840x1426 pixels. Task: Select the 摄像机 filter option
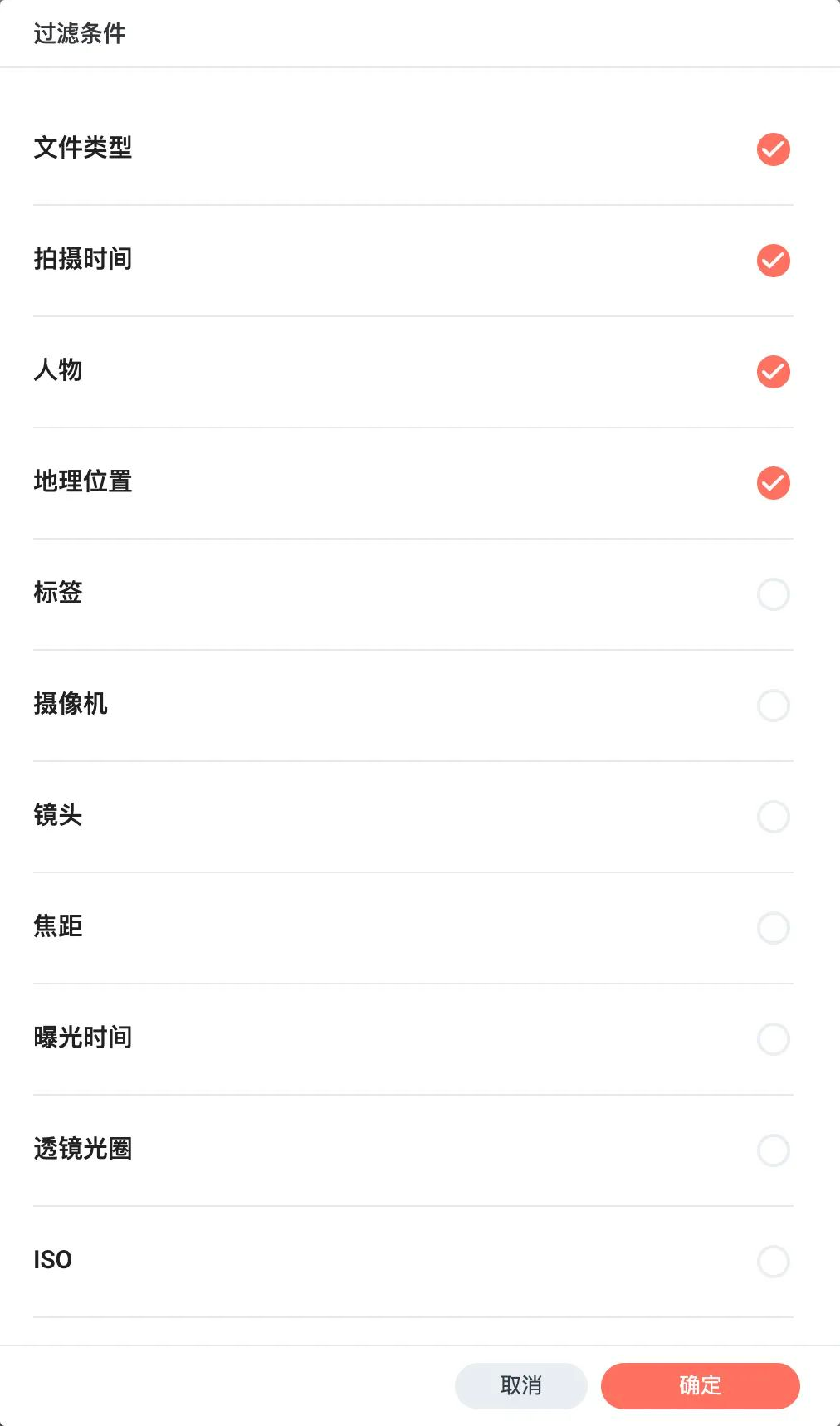[773, 706]
